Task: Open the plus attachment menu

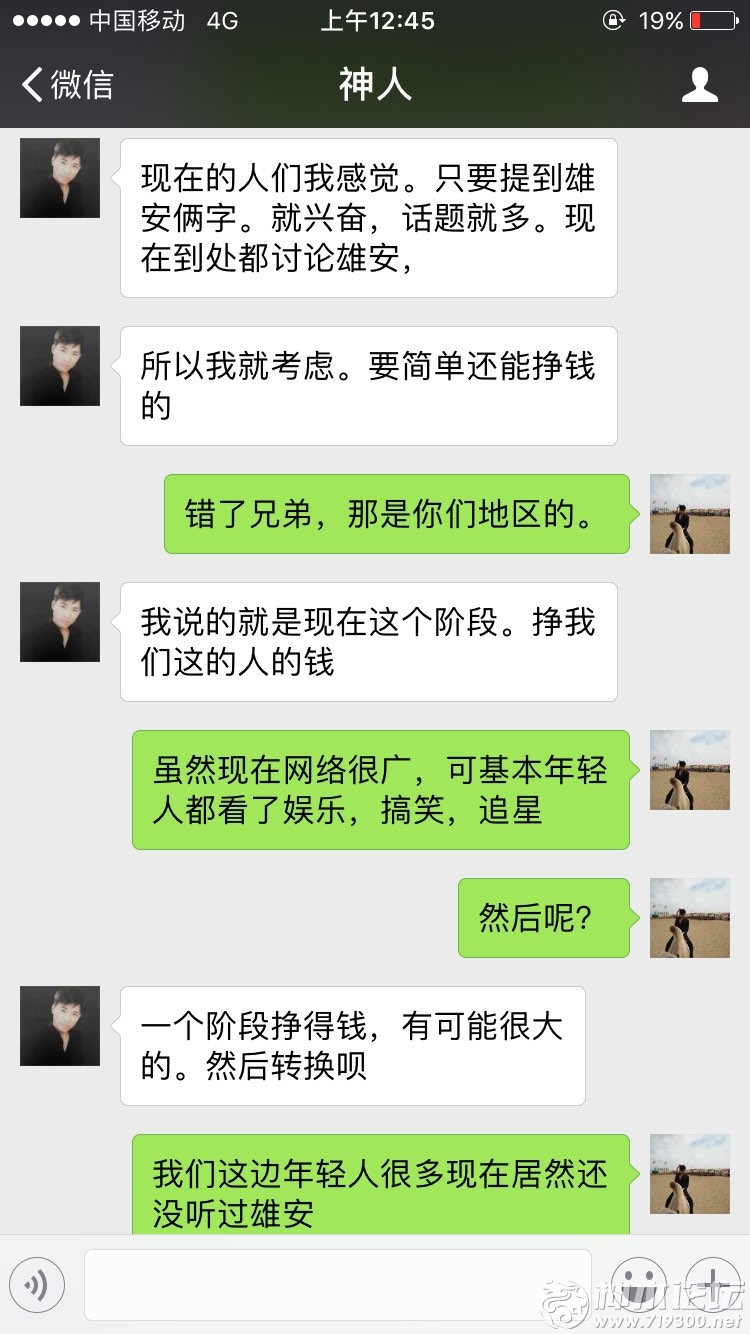Action: coord(714,1284)
